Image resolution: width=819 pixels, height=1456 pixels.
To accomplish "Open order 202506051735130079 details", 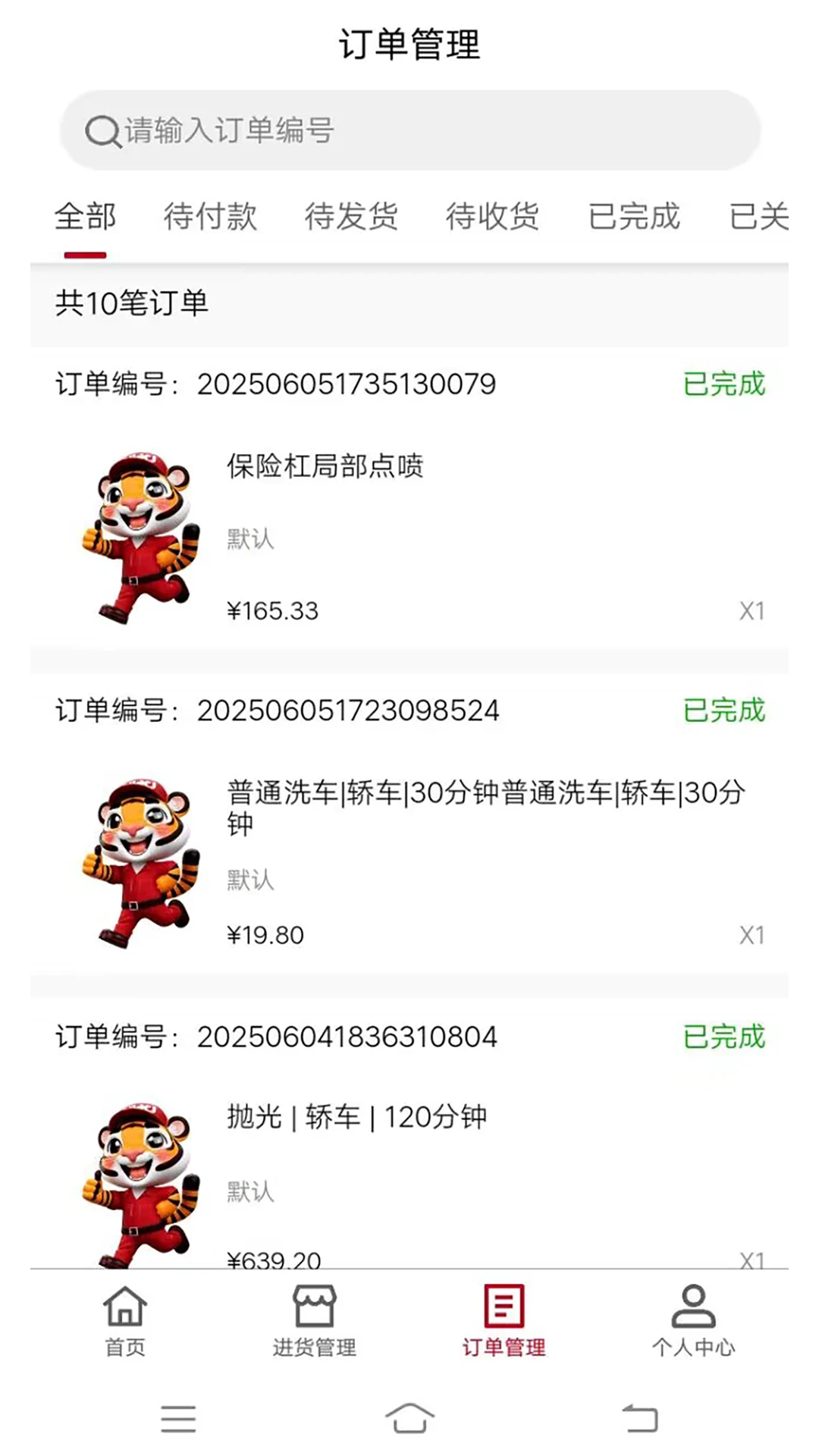I will click(345, 384).
